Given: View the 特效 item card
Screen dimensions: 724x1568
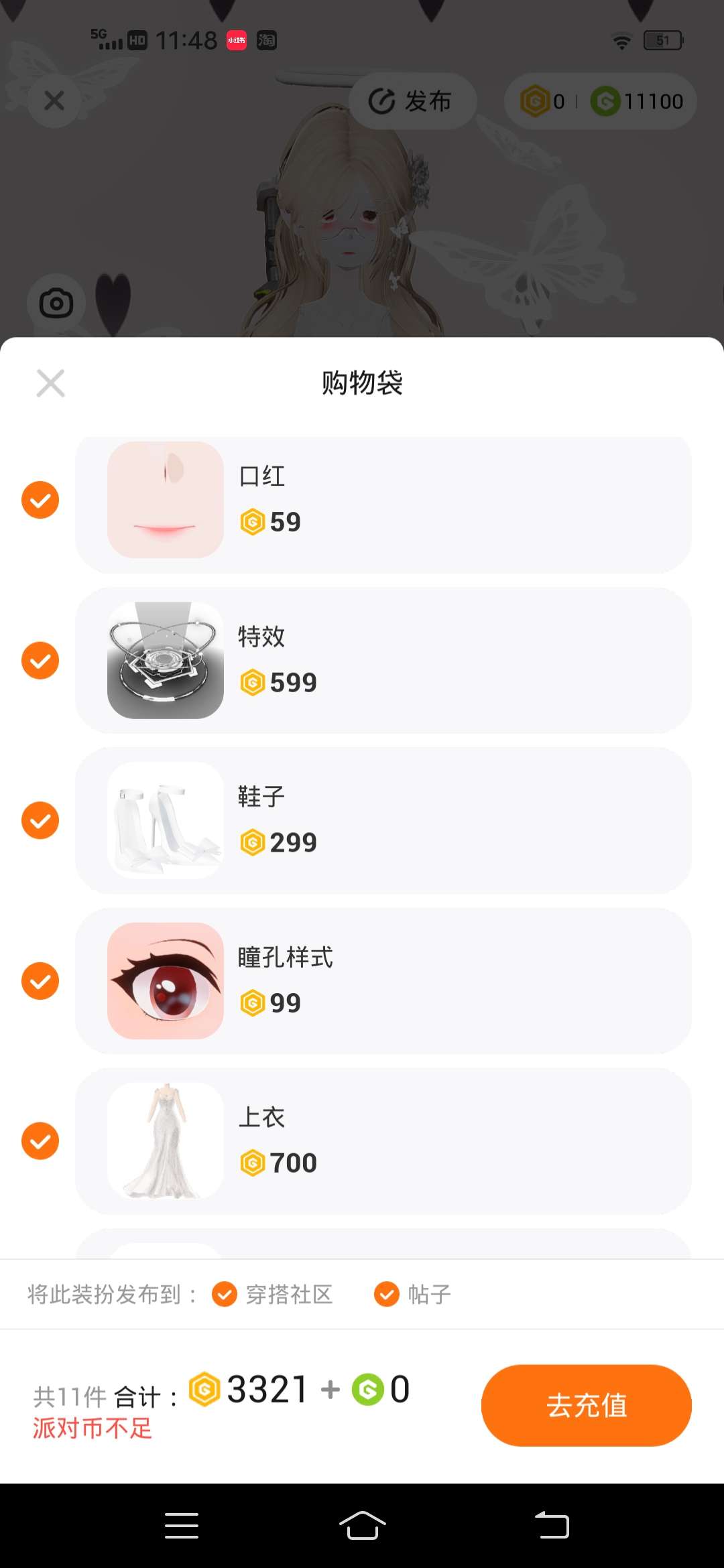Looking at the screenshot, I should coord(382,661).
